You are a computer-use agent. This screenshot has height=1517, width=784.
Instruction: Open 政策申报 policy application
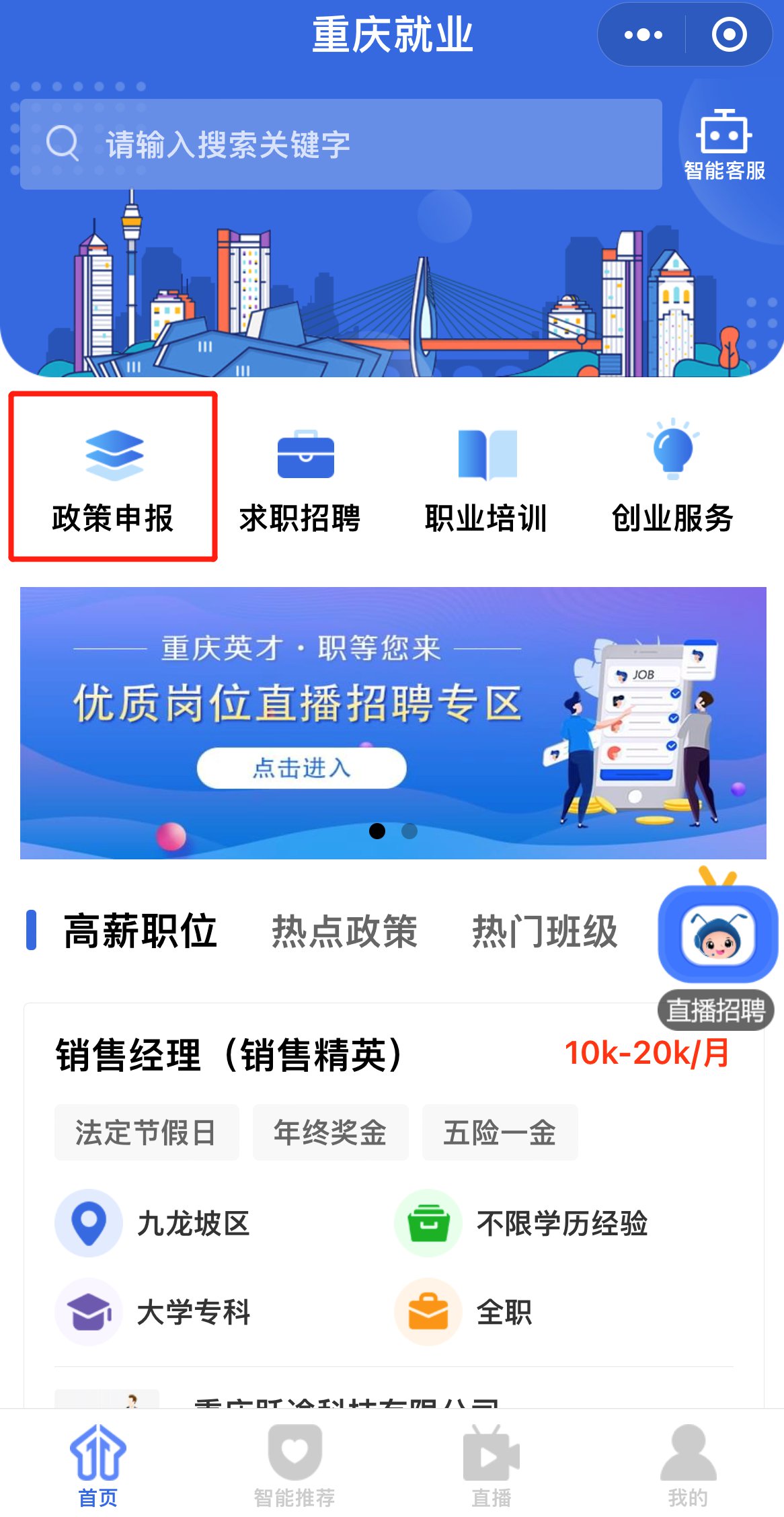[113, 477]
